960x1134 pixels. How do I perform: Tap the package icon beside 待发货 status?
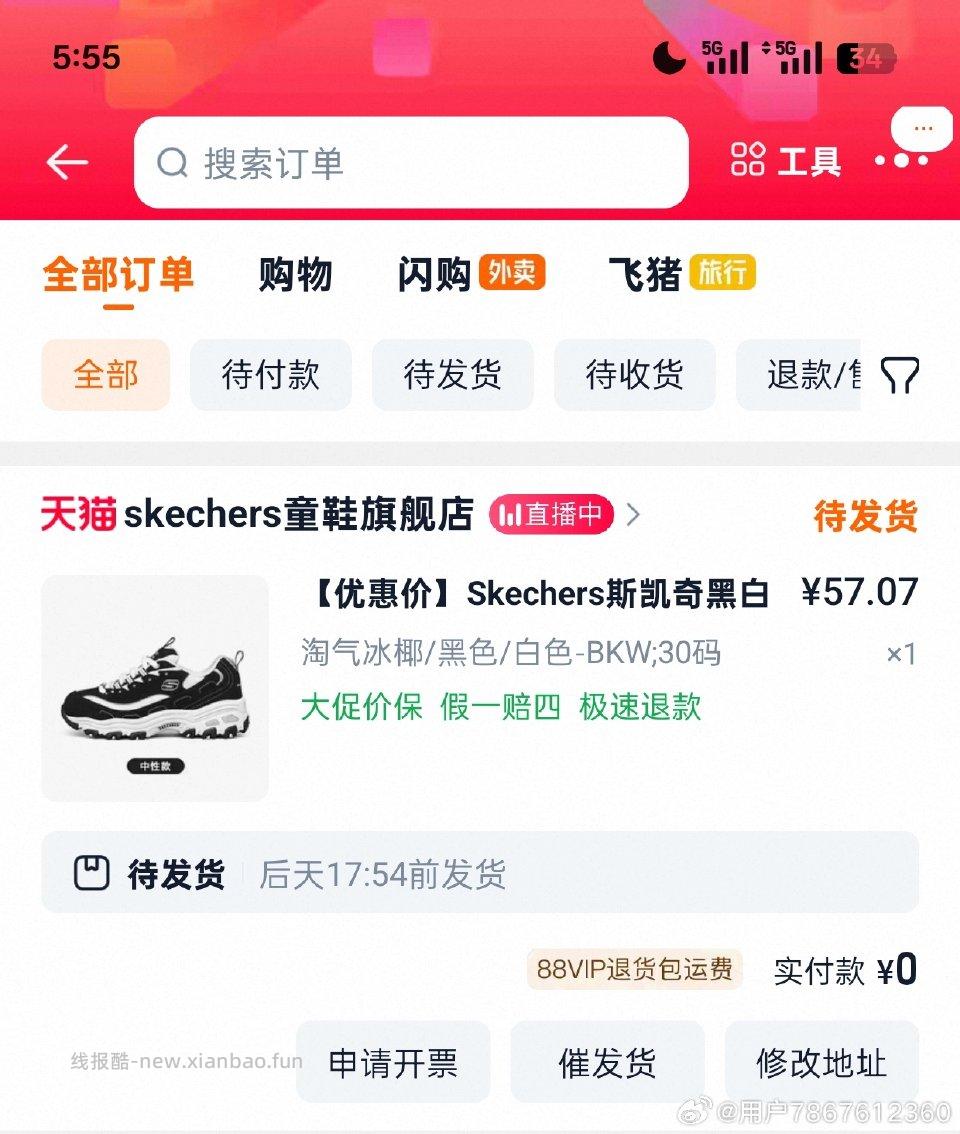tap(93, 871)
